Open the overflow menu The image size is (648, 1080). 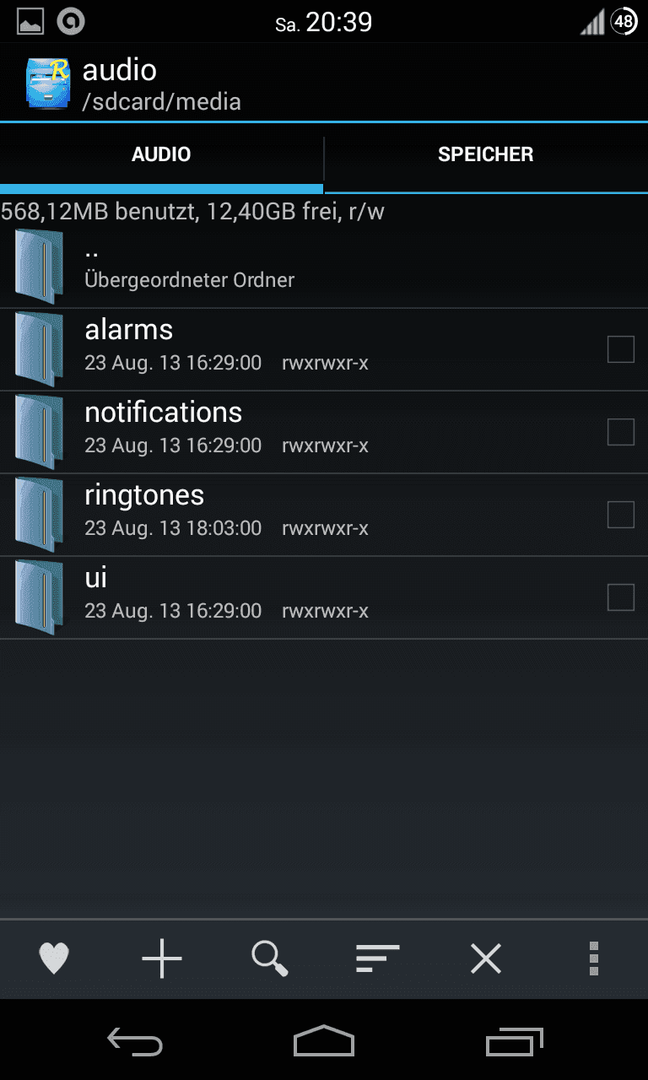pyautogui.click(x=594, y=958)
